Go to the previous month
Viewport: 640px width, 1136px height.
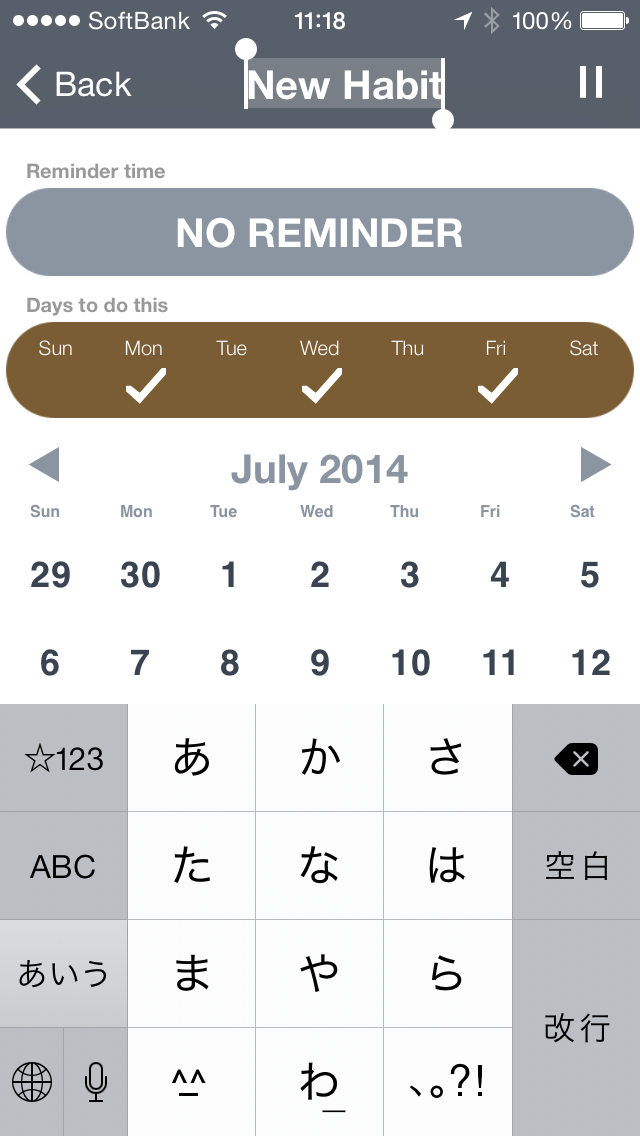[44, 465]
